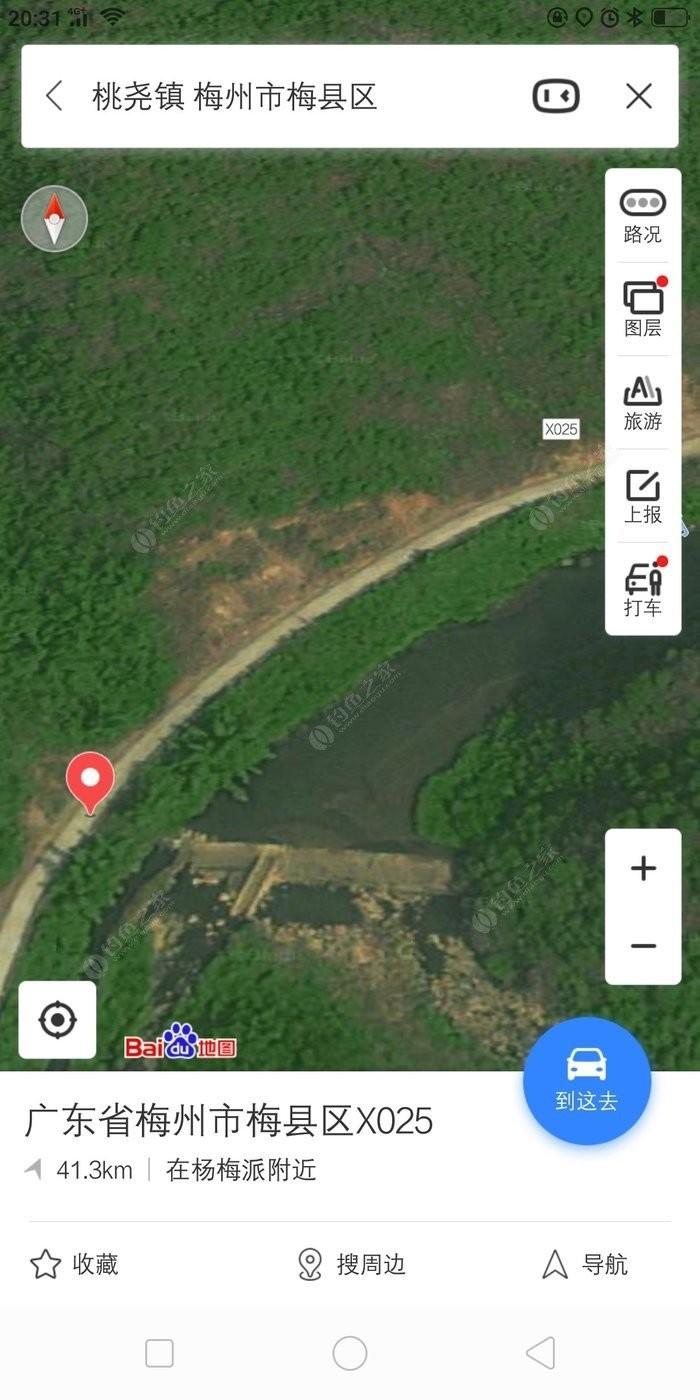
Task: Open 上报 to report an issue
Action: click(643, 496)
